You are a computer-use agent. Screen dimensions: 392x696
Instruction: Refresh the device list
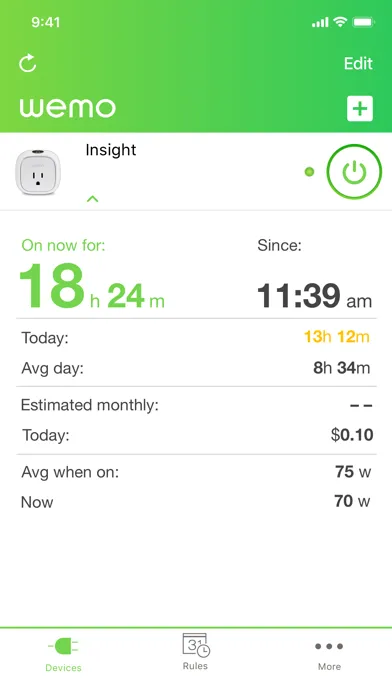28,63
